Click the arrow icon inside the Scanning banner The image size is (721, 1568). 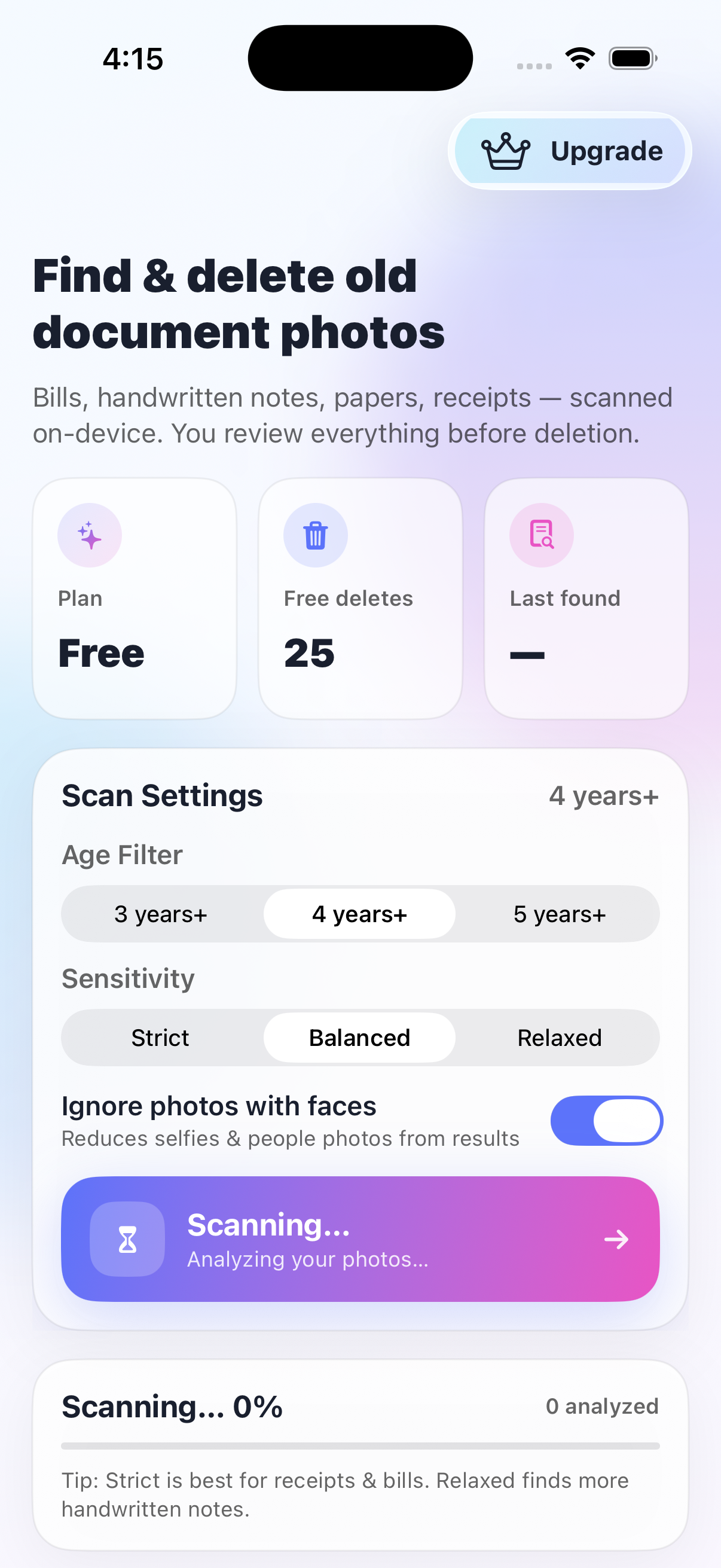pyautogui.click(x=616, y=1239)
